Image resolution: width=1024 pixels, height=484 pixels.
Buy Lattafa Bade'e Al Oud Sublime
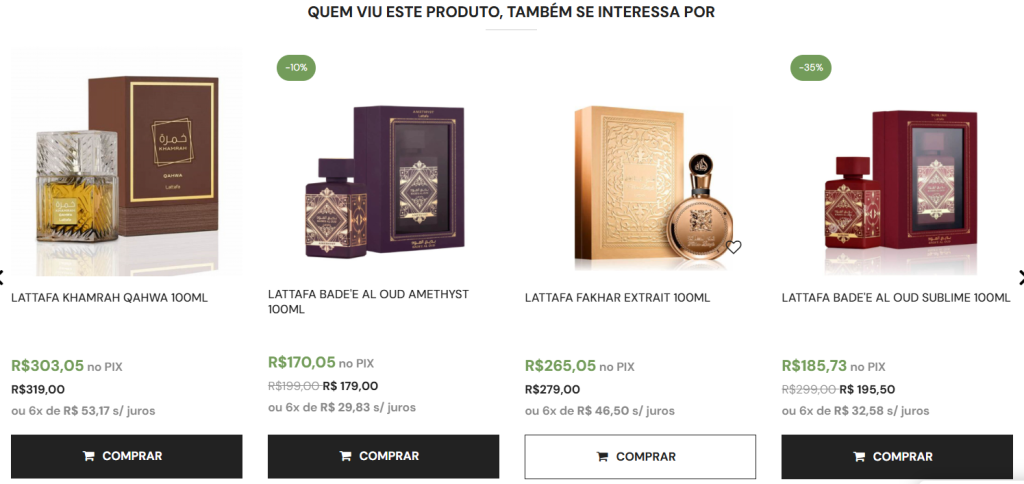897,456
